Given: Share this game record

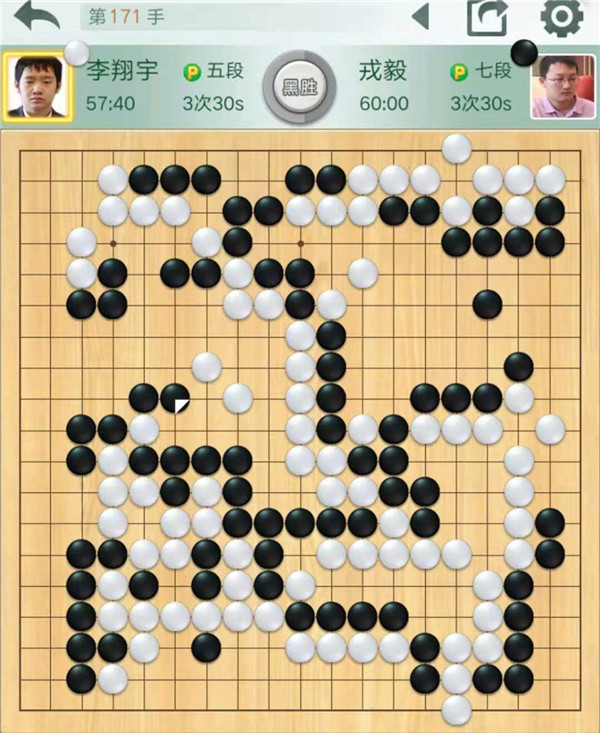Looking at the screenshot, I should [487, 18].
